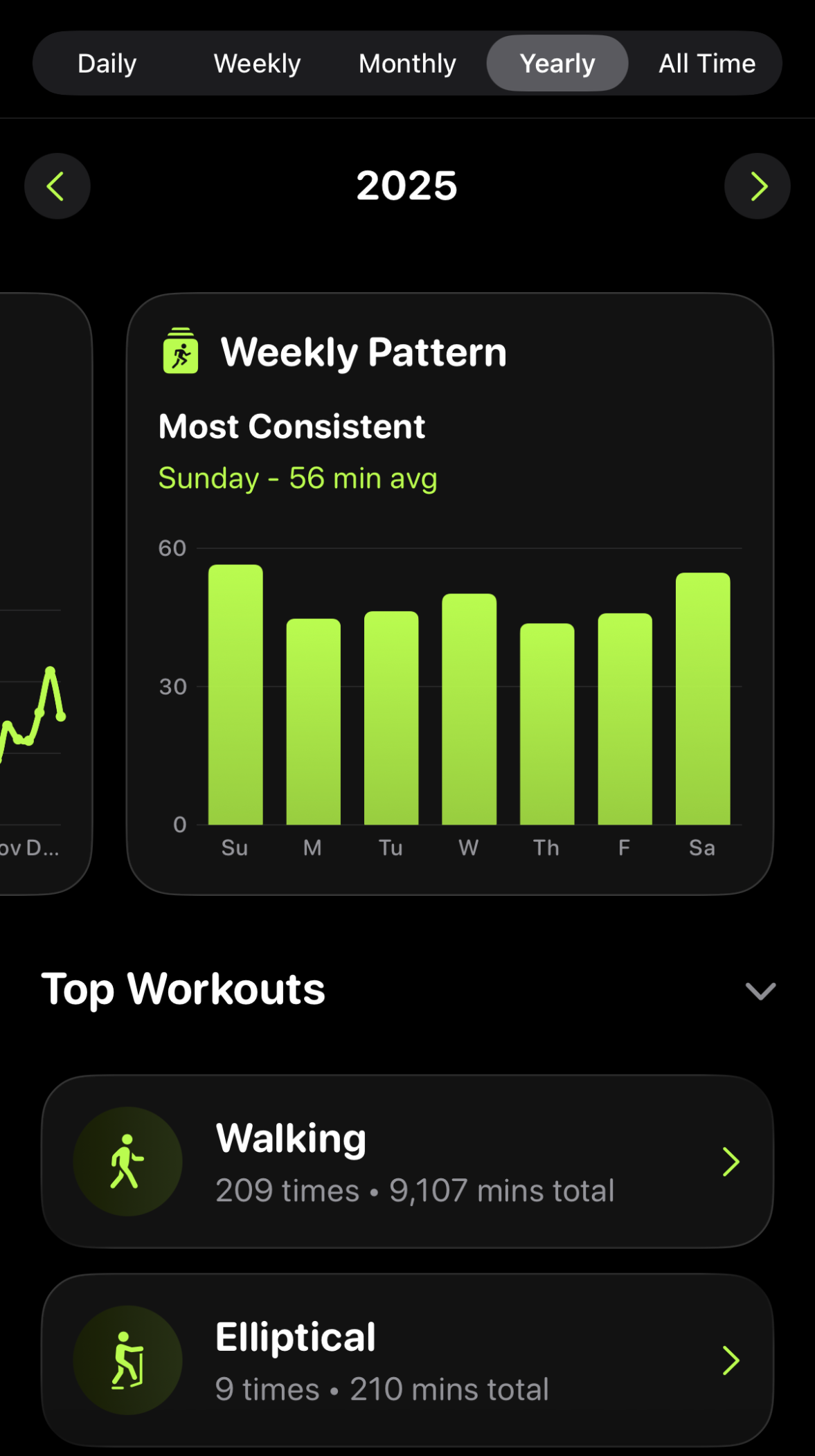Go to the next year
815x1456 pixels.
pyautogui.click(x=758, y=186)
